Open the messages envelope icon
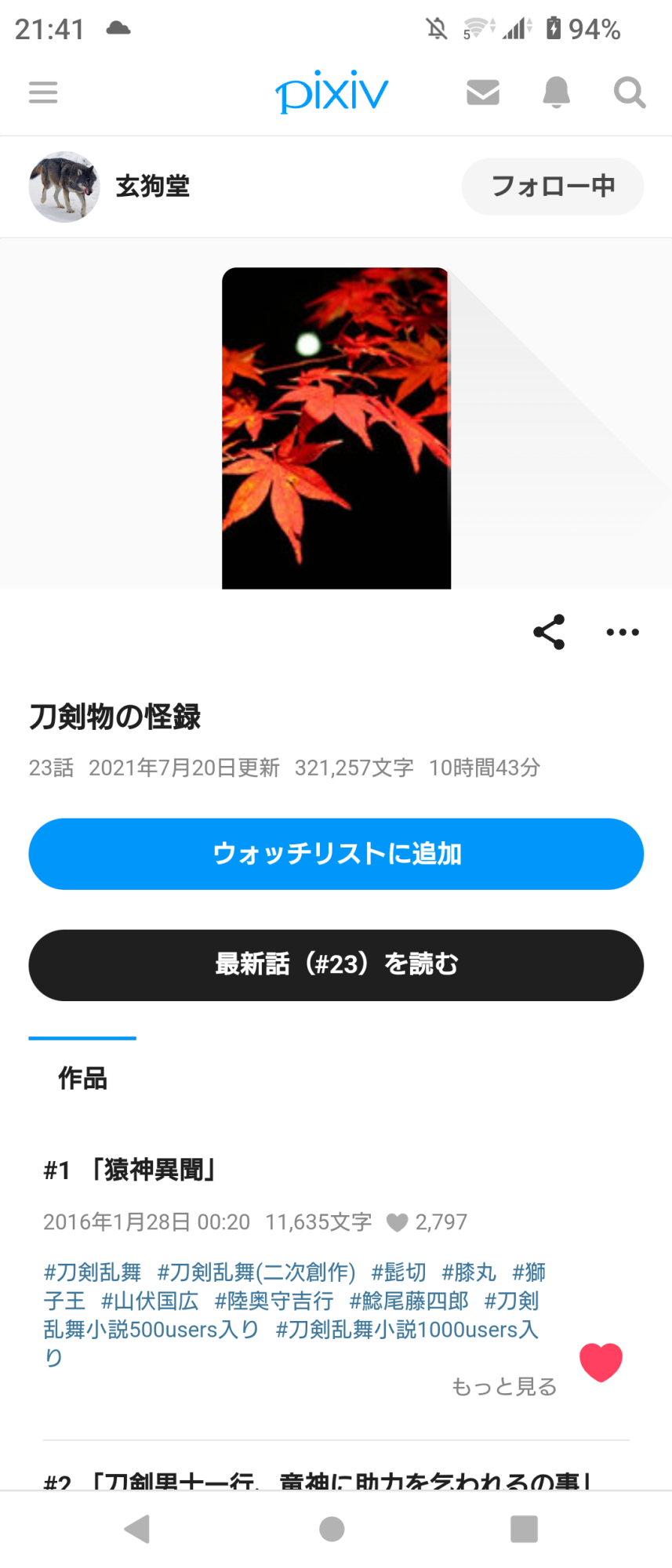Image resolution: width=672 pixels, height=1568 pixels. pyautogui.click(x=482, y=93)
